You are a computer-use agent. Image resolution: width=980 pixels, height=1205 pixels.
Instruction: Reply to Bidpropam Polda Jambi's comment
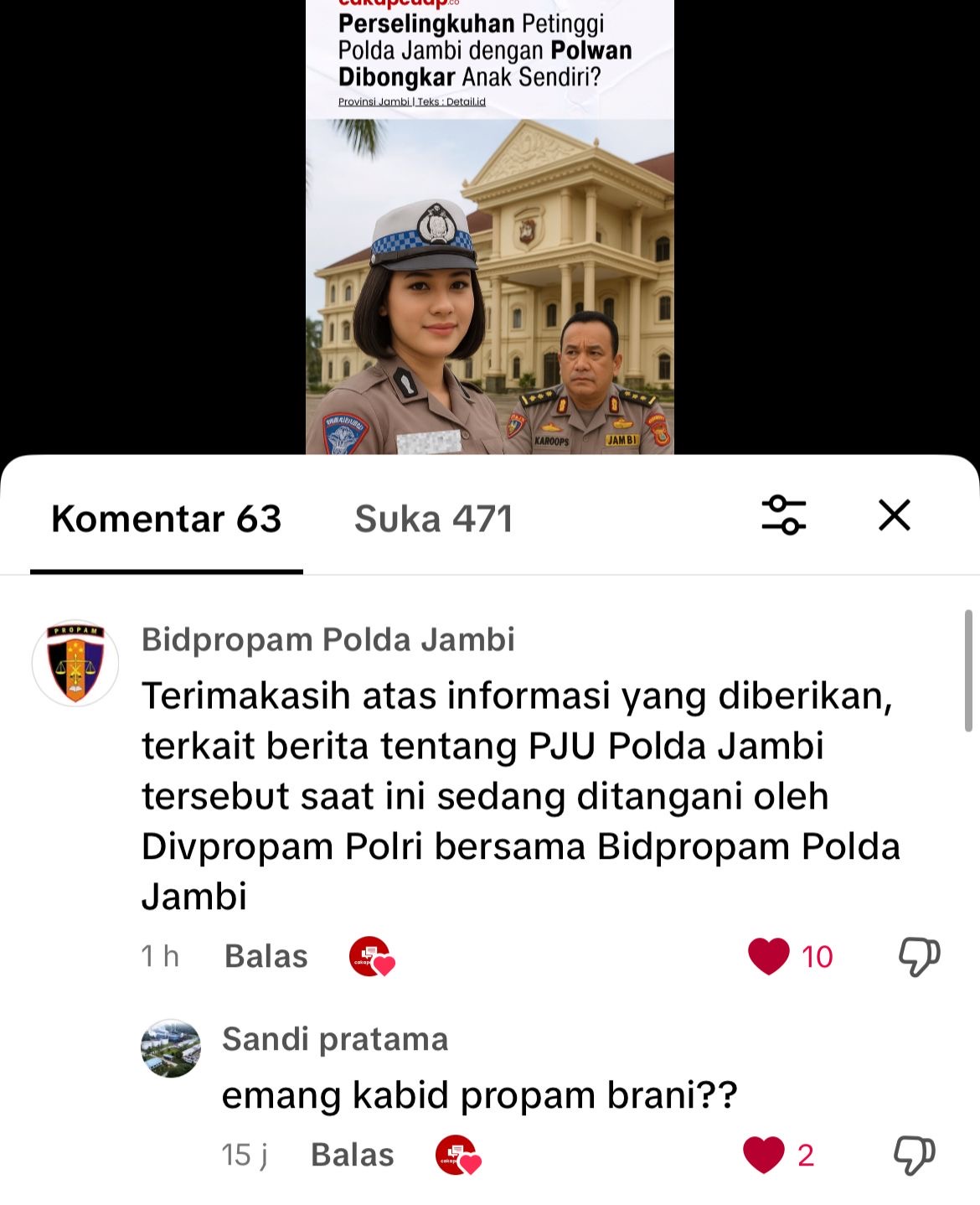click(266, 956)
